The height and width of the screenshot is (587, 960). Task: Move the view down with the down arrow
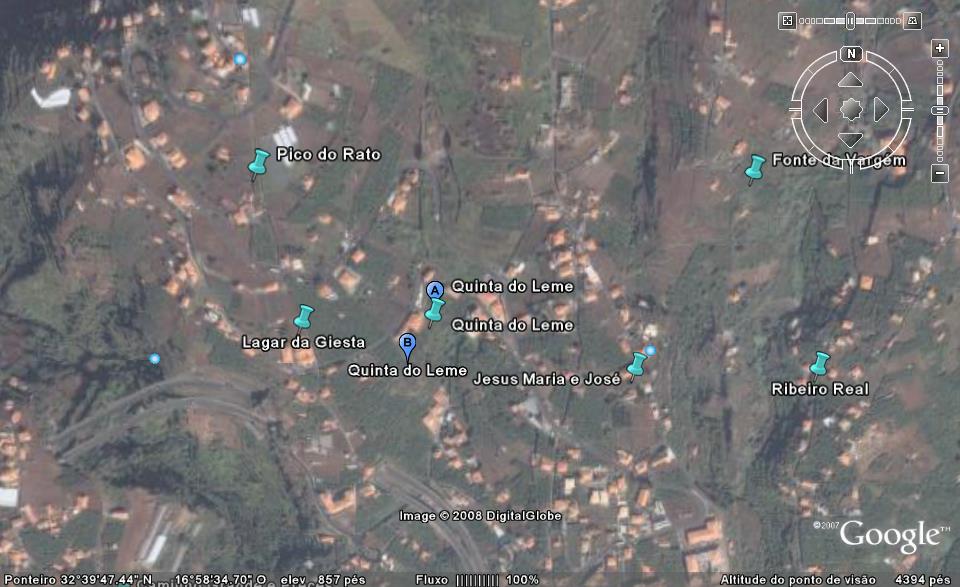850,138
